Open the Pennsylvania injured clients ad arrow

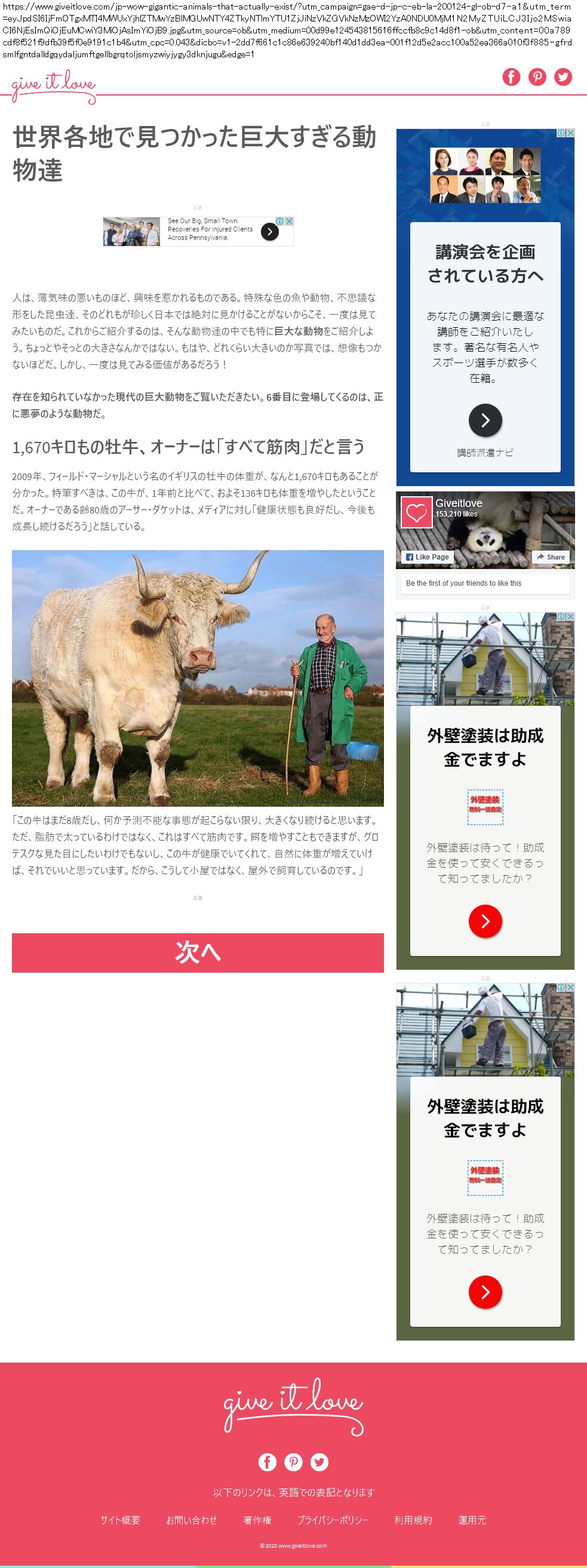click(270, 231)
